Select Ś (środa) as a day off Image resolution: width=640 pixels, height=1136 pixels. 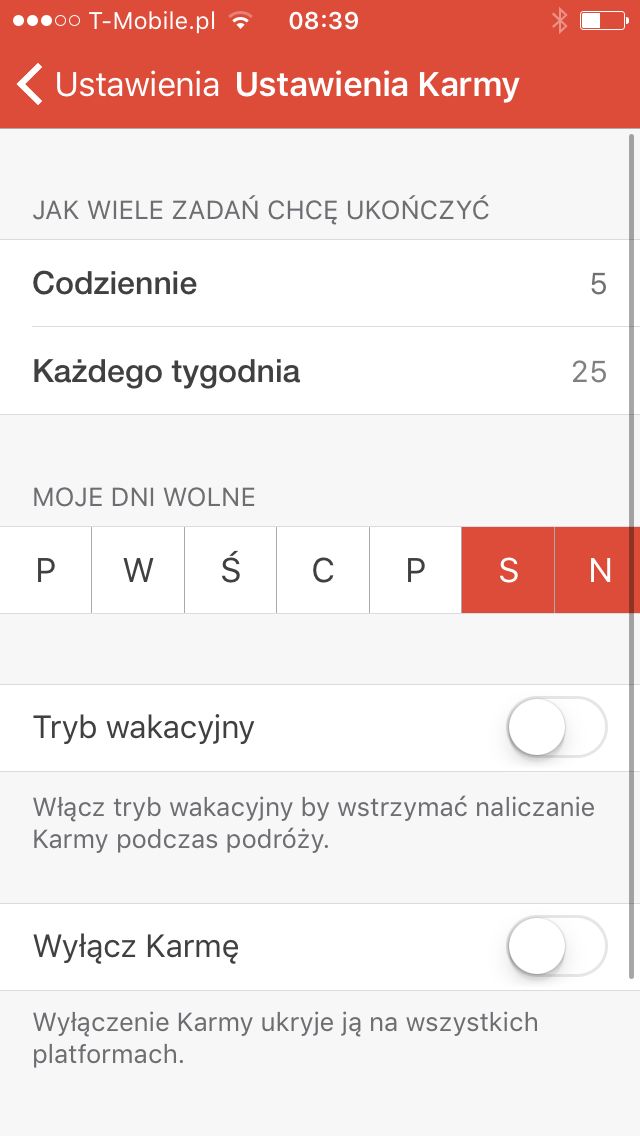[x=230, y=570]
